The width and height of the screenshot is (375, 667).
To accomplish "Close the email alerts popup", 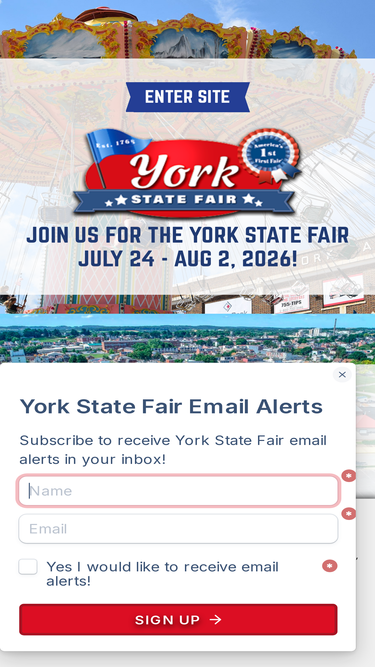I will tap(342, 375).
